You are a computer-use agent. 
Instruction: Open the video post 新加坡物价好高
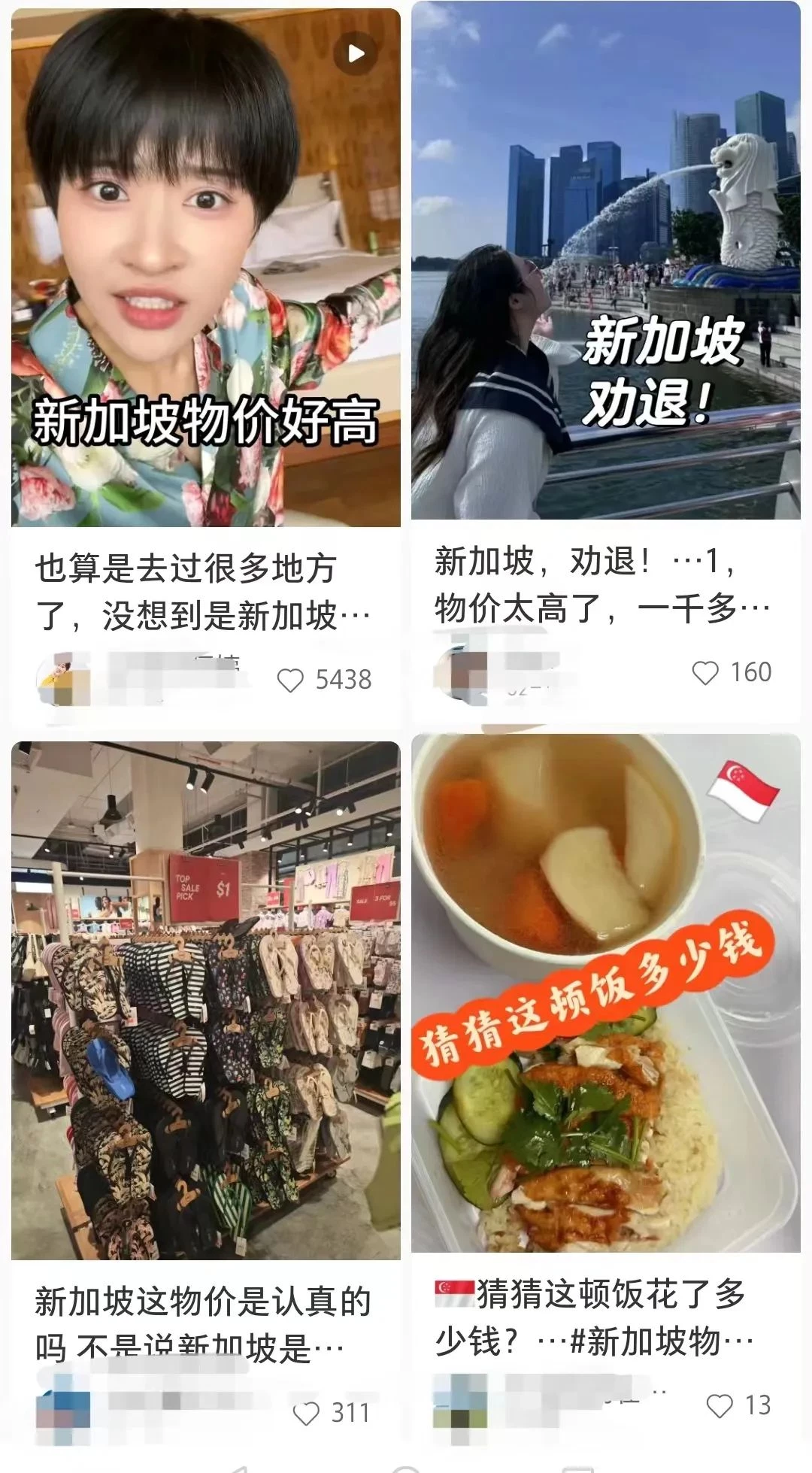206,267
